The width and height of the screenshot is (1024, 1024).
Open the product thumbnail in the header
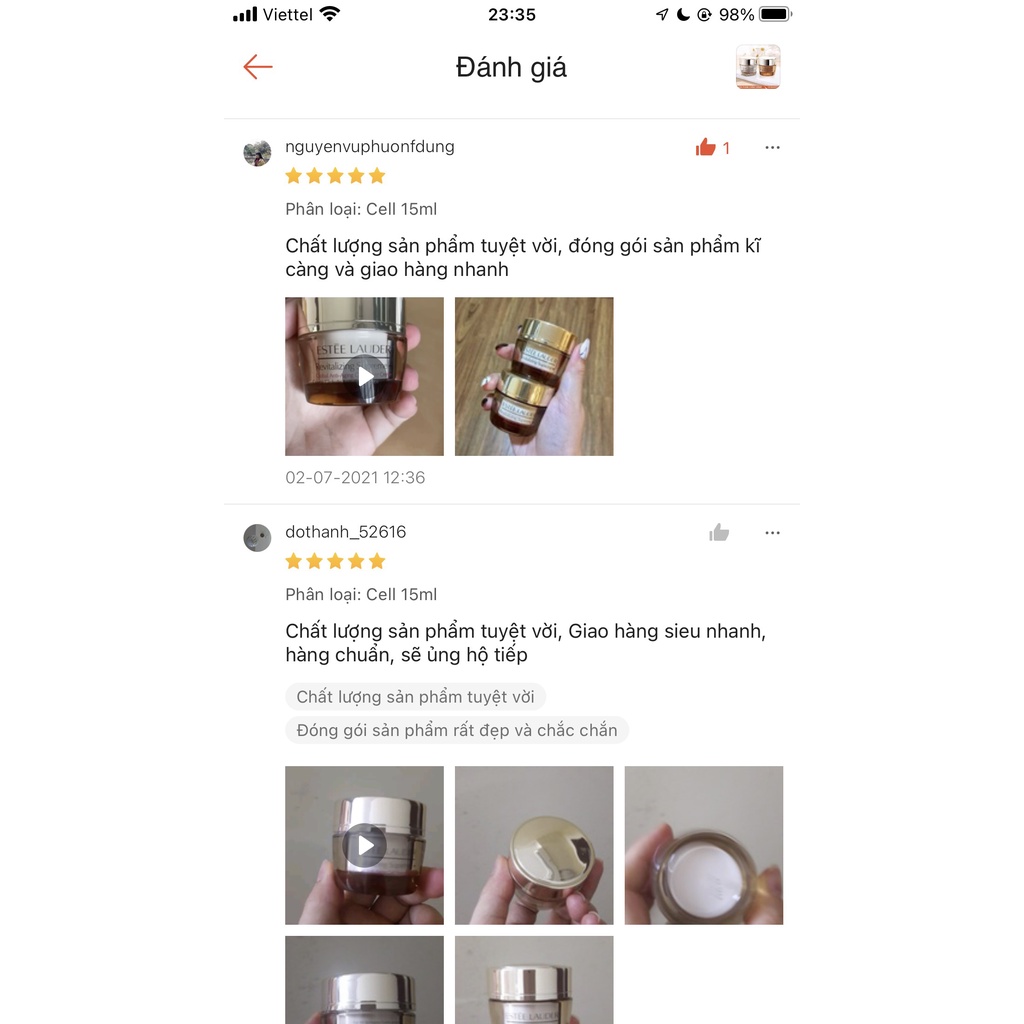[757, 67]
